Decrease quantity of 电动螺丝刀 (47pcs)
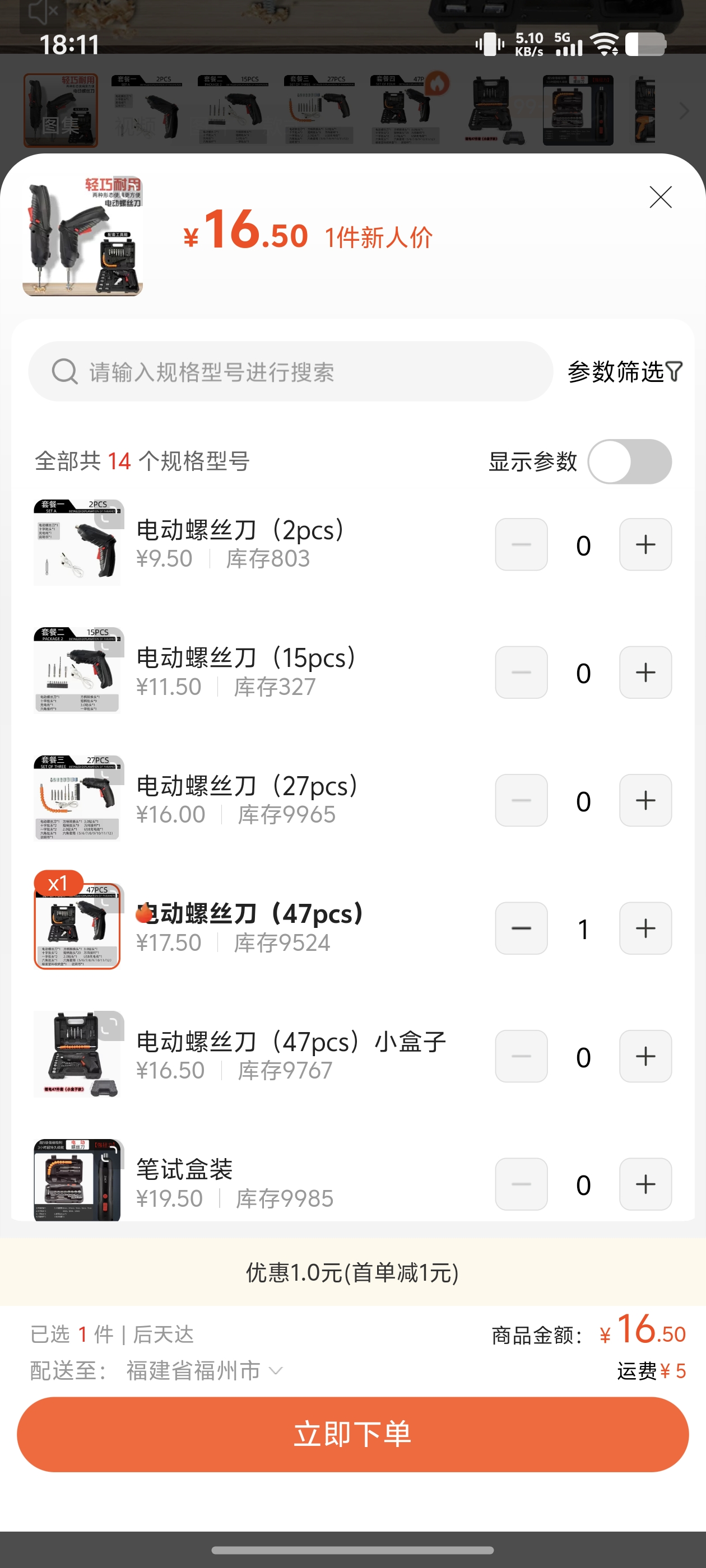Screen dimensions: 706x1568 [521, 928]
